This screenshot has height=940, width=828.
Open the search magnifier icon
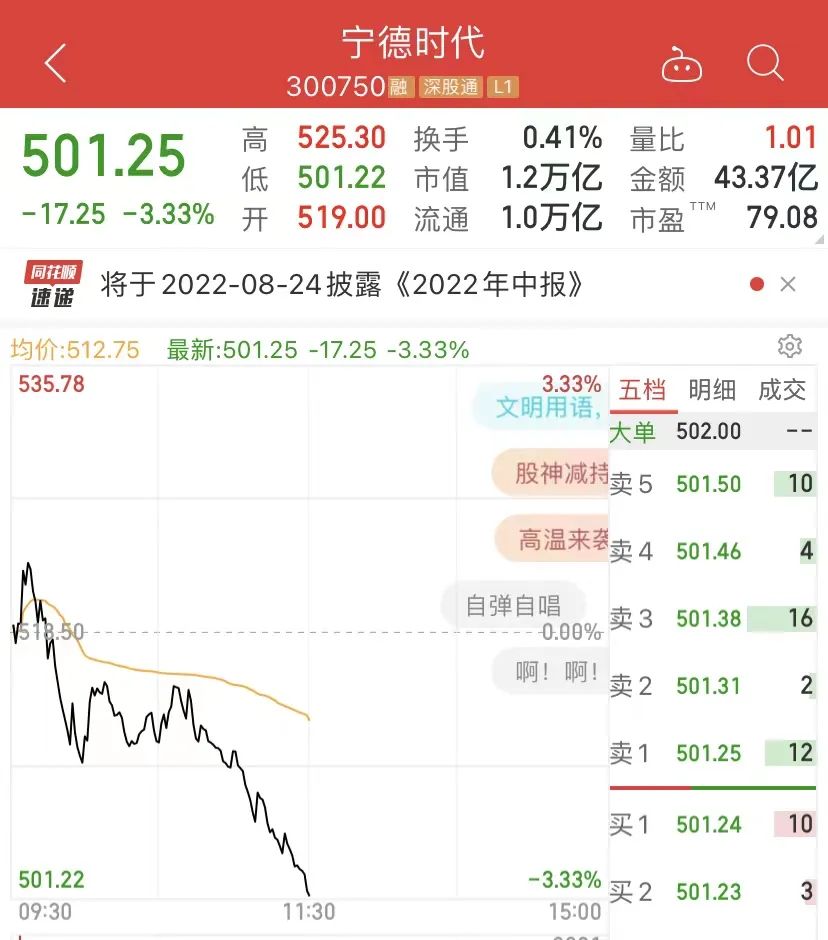click(765, 65)
